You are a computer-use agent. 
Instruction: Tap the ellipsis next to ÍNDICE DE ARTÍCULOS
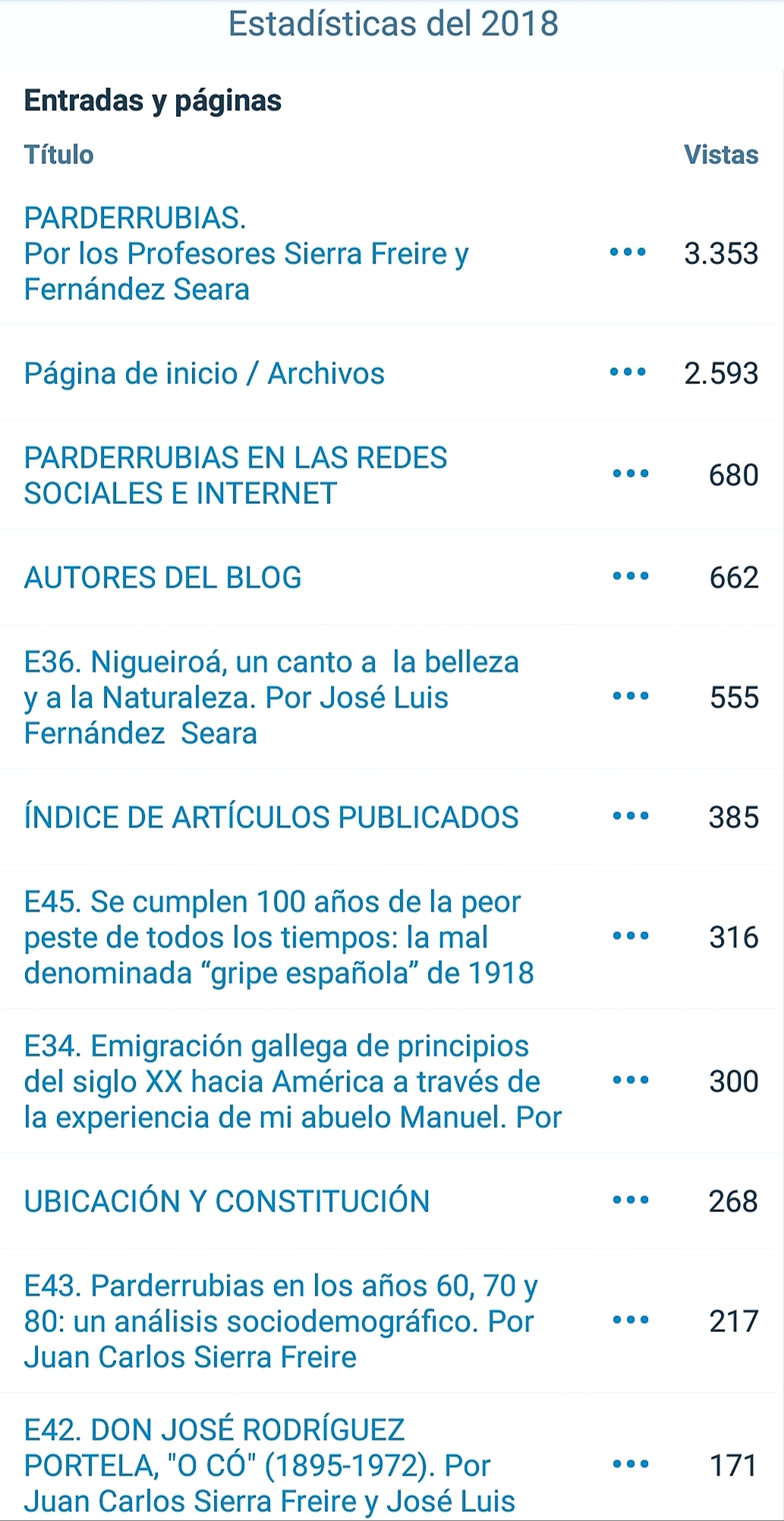tap(631, 817)
